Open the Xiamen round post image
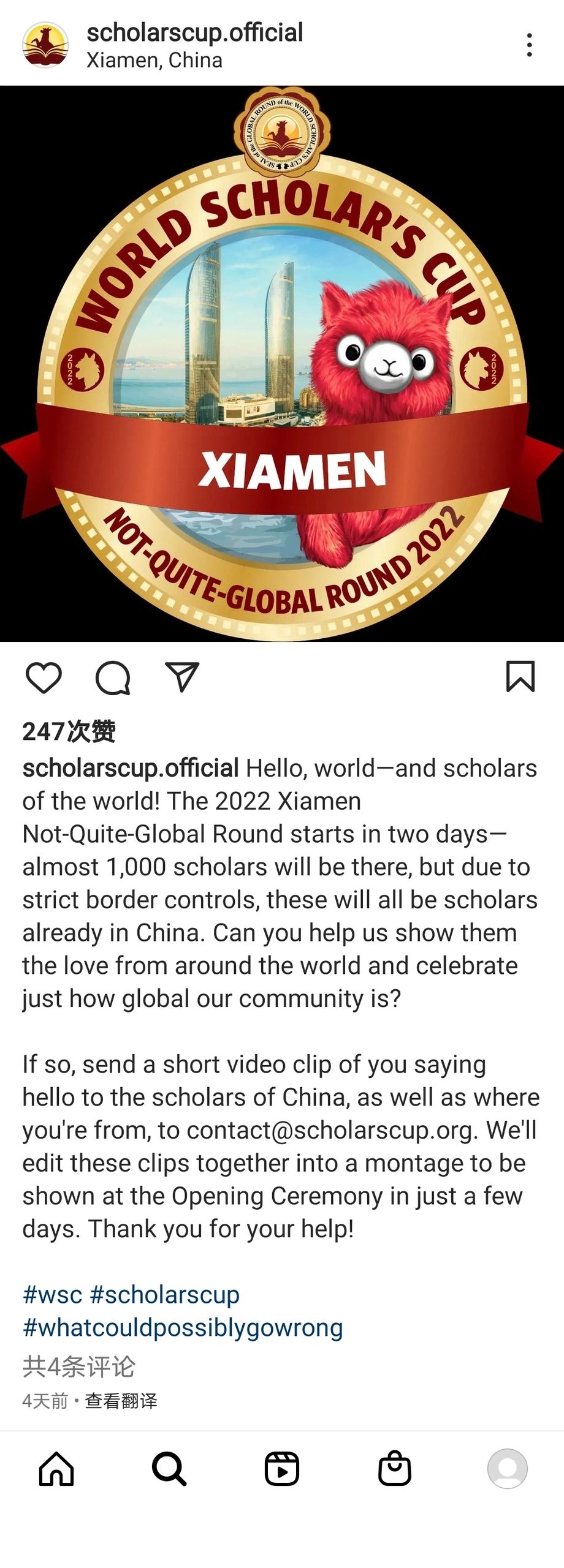Image resolution: width=564 pixels, height=1568 pixels. pos(282,364)
